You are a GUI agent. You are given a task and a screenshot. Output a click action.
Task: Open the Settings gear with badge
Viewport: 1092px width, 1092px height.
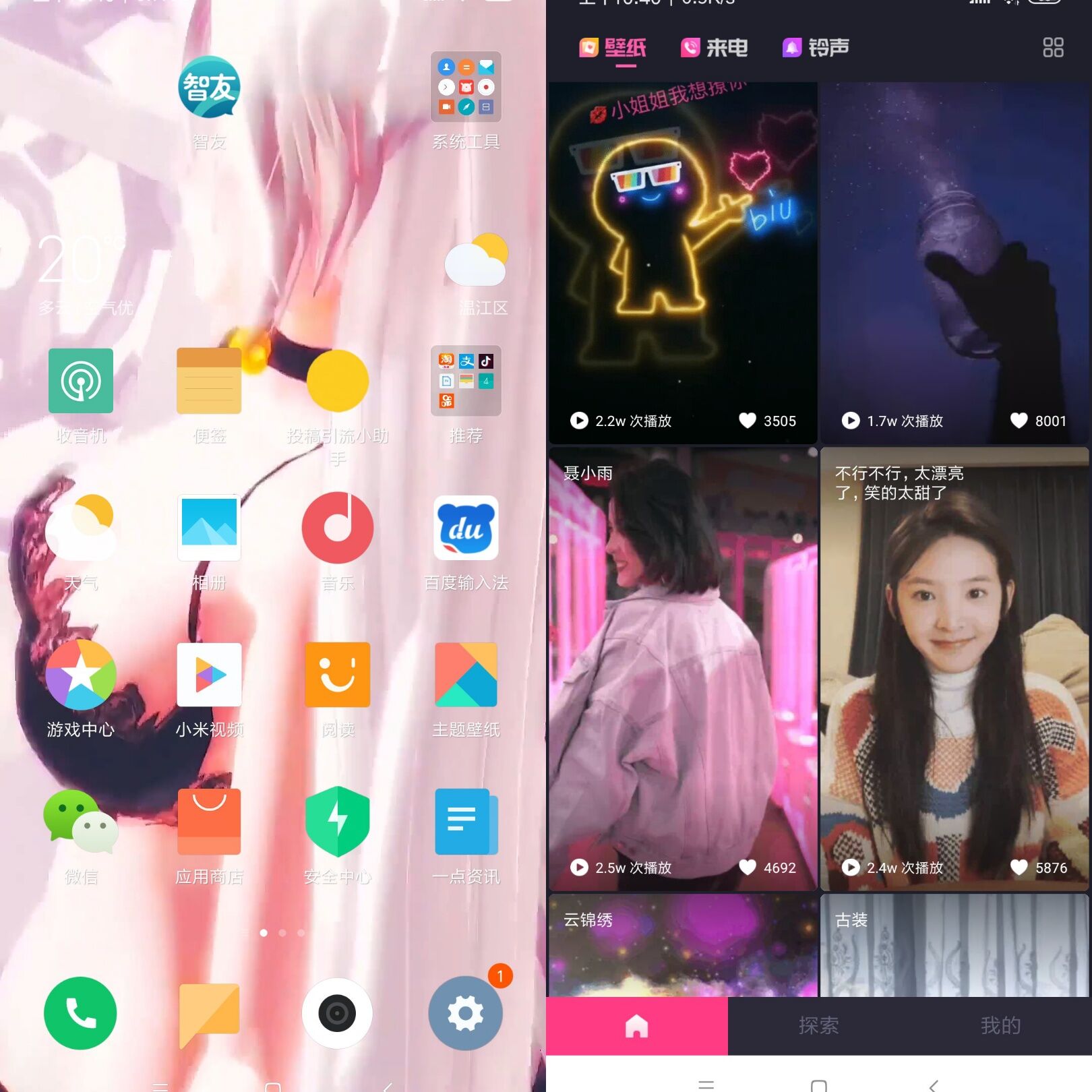tap(466, 1012)
